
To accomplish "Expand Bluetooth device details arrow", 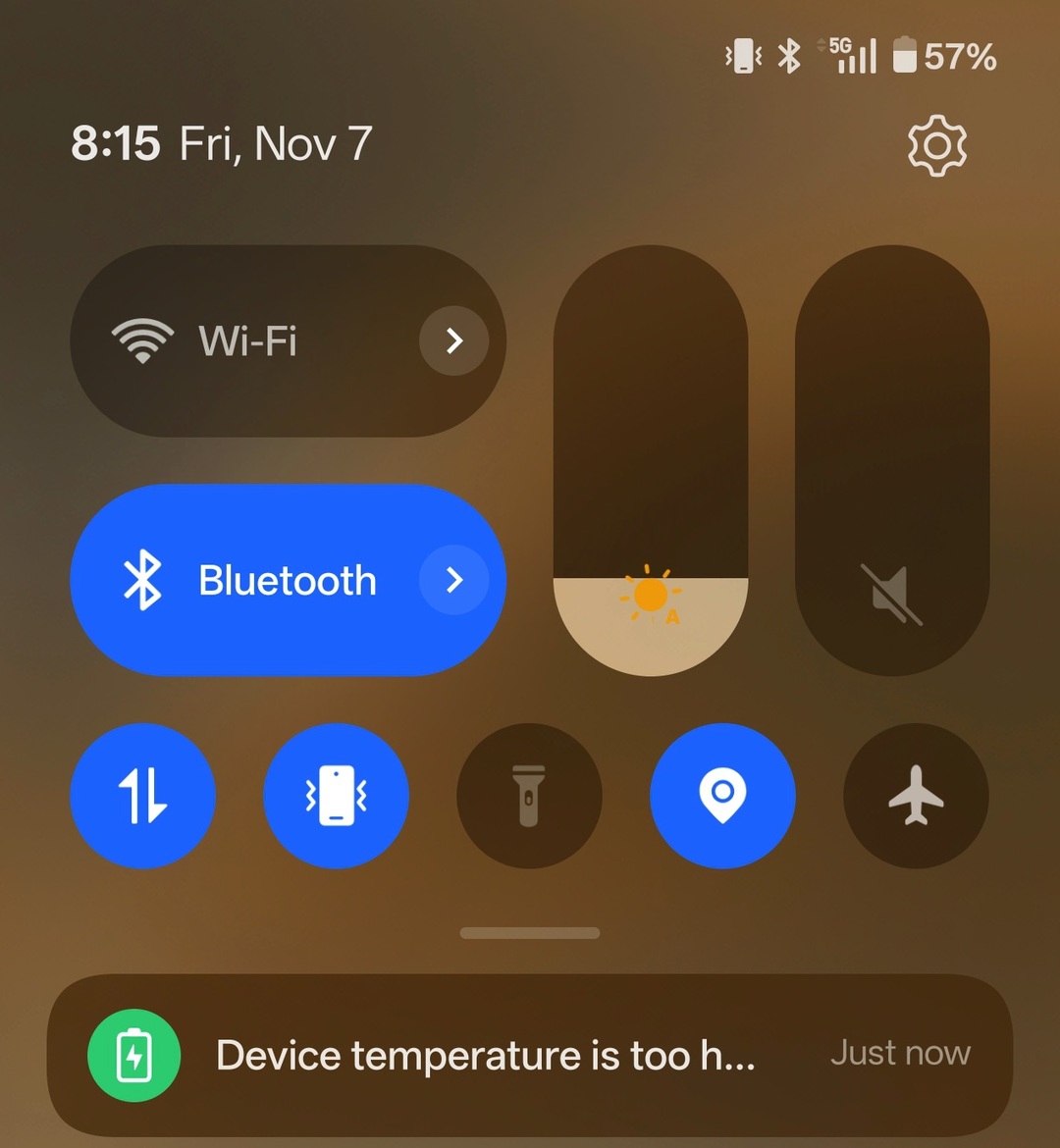I will tap(453, 581).
